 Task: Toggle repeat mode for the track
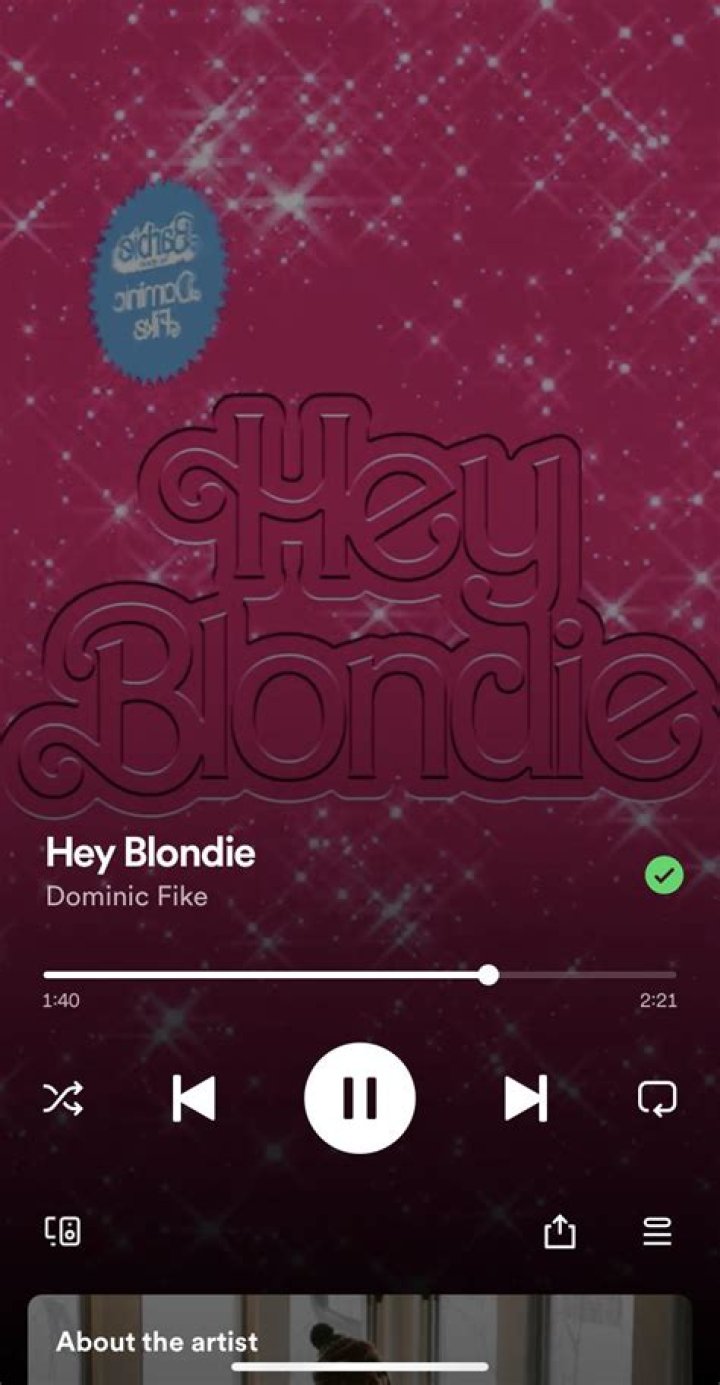(657, 1098)
